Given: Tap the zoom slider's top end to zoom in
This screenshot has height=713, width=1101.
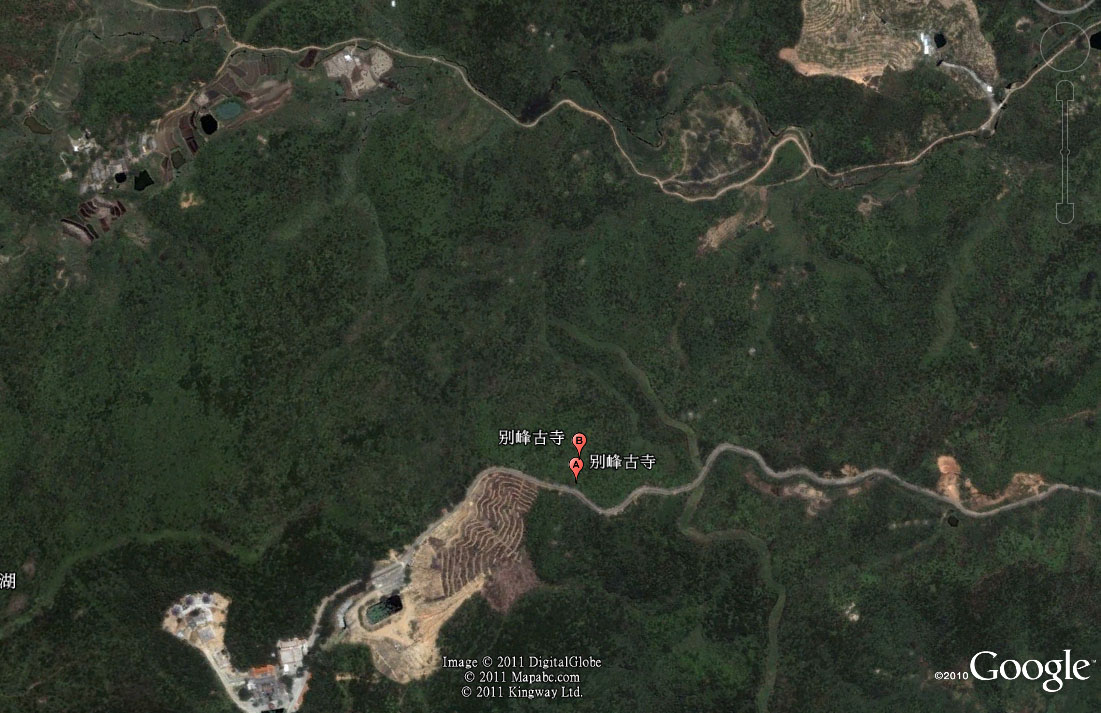Looking at the screenshot, I should click(x=1065, y=91).
